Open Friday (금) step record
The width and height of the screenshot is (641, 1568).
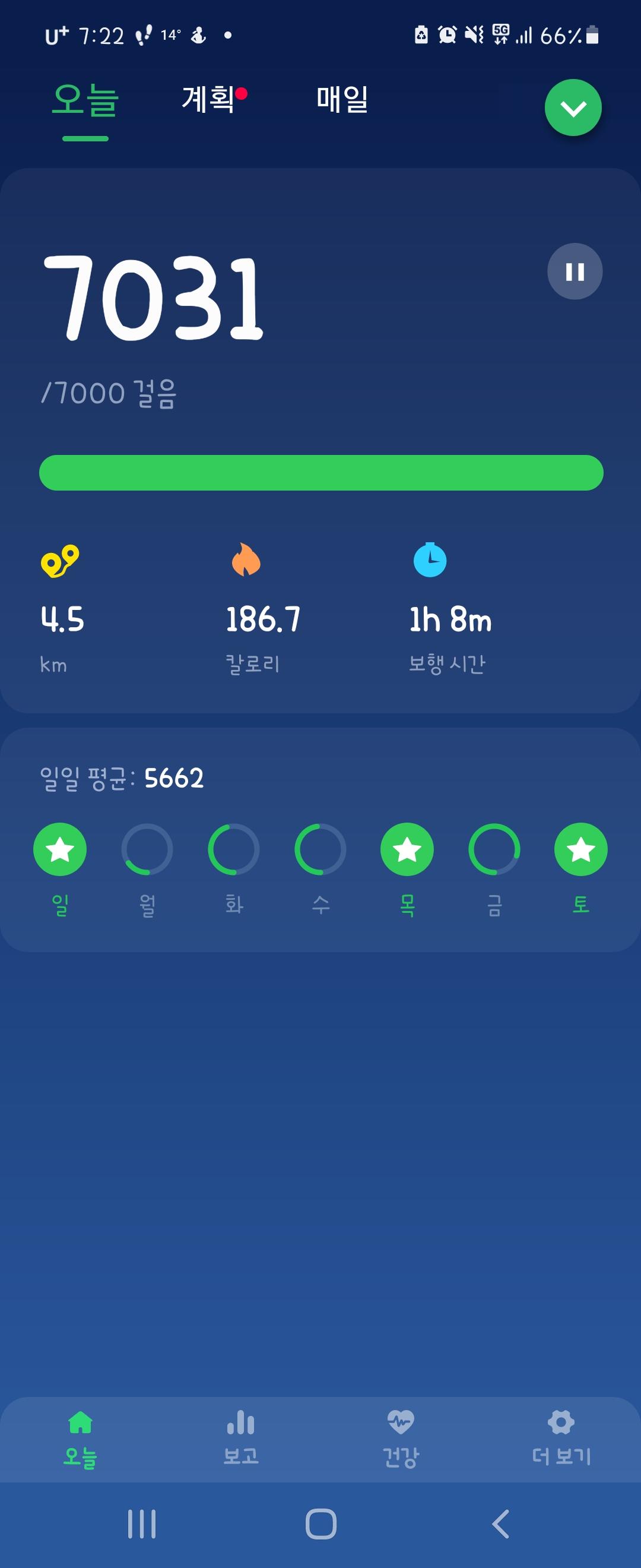(494, 850)
